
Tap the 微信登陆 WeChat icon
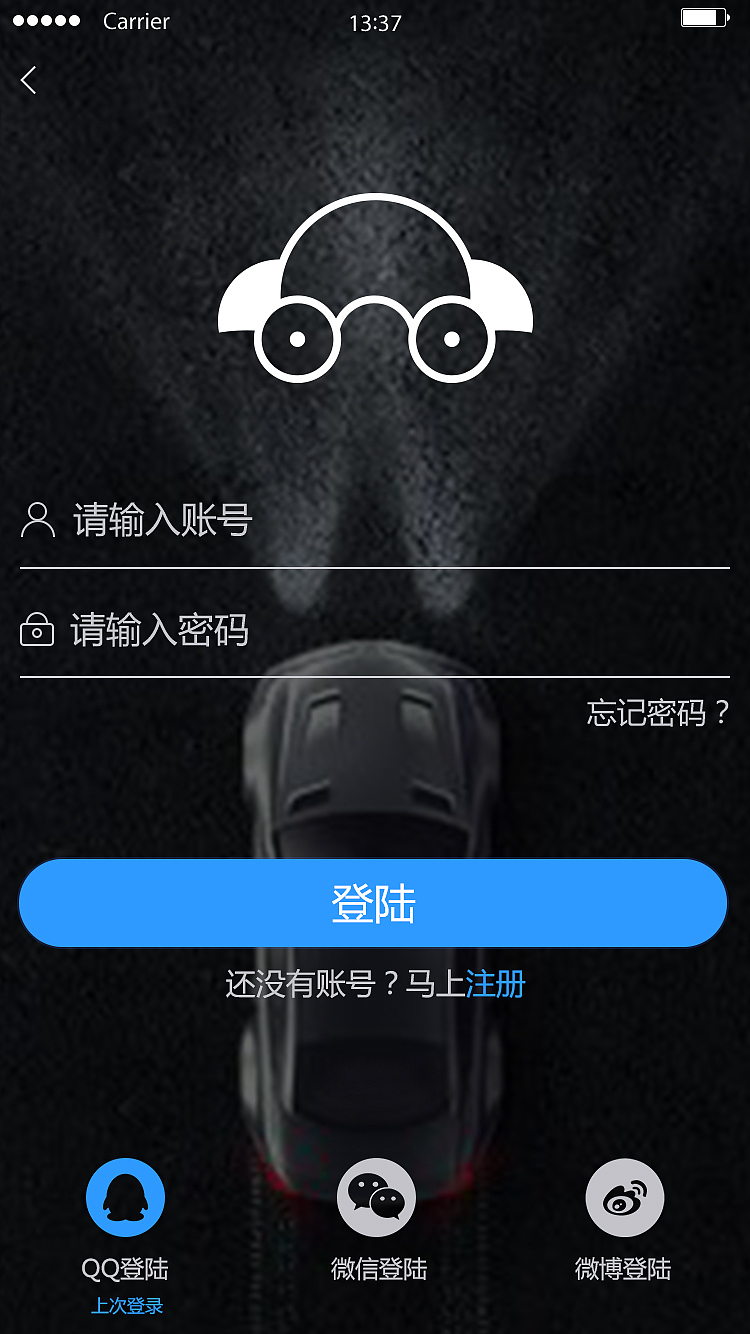(x=376, y=1196)
